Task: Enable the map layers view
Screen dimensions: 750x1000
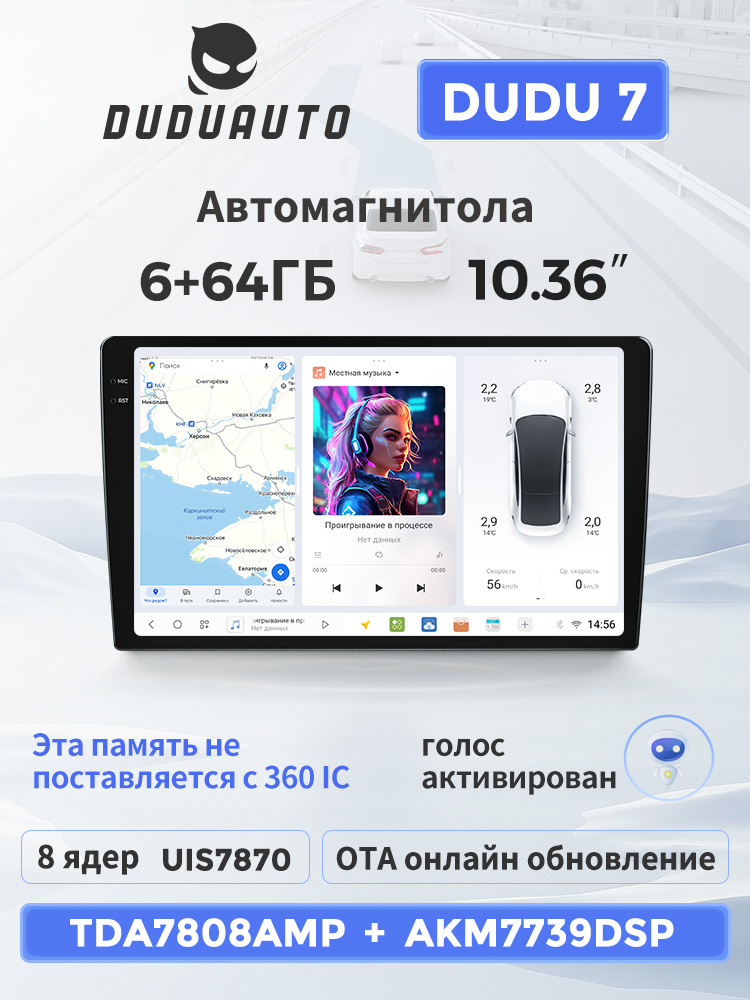Action: click(283, 386)
